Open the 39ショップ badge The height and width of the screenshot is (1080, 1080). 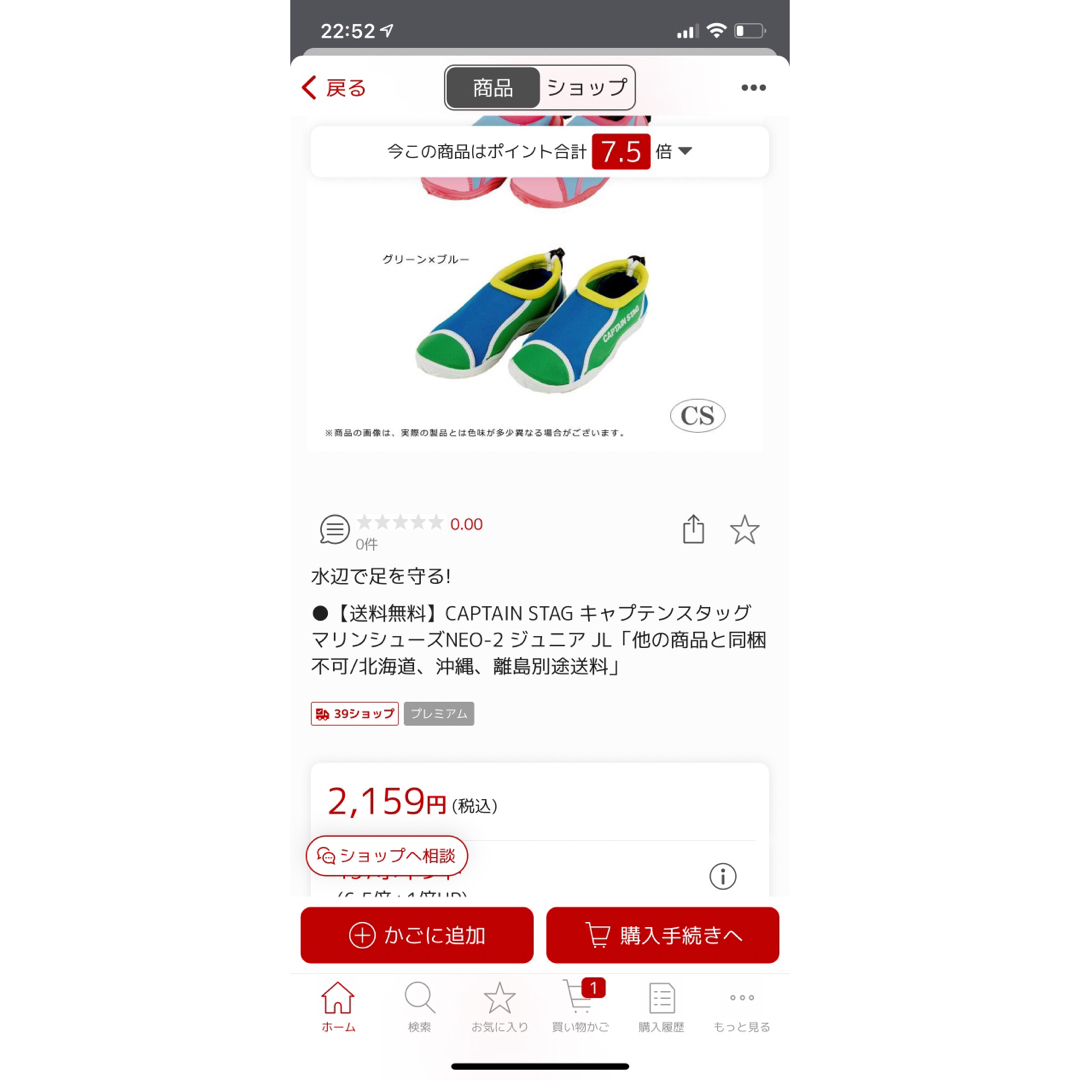point(355,714)
